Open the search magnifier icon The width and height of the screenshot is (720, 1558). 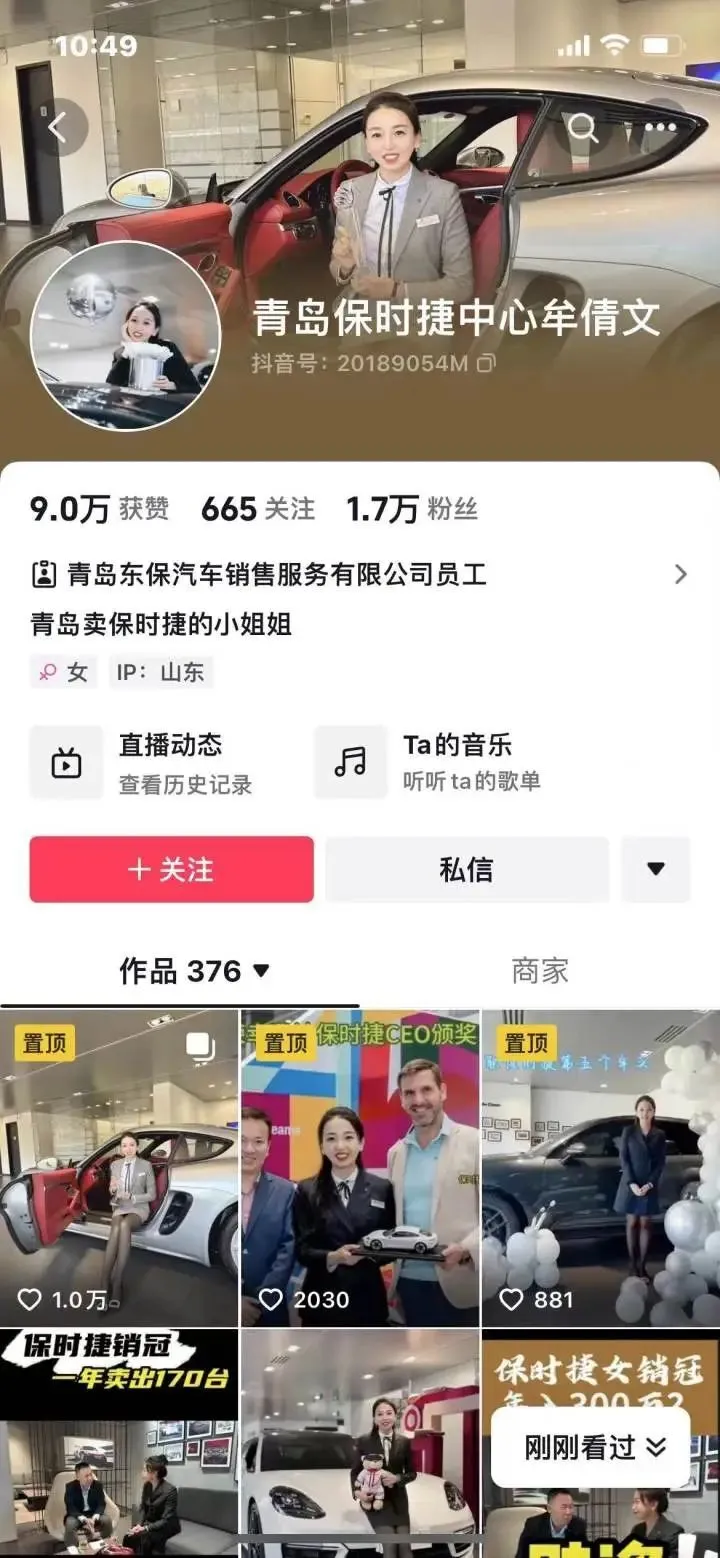[x=583, y=128]
